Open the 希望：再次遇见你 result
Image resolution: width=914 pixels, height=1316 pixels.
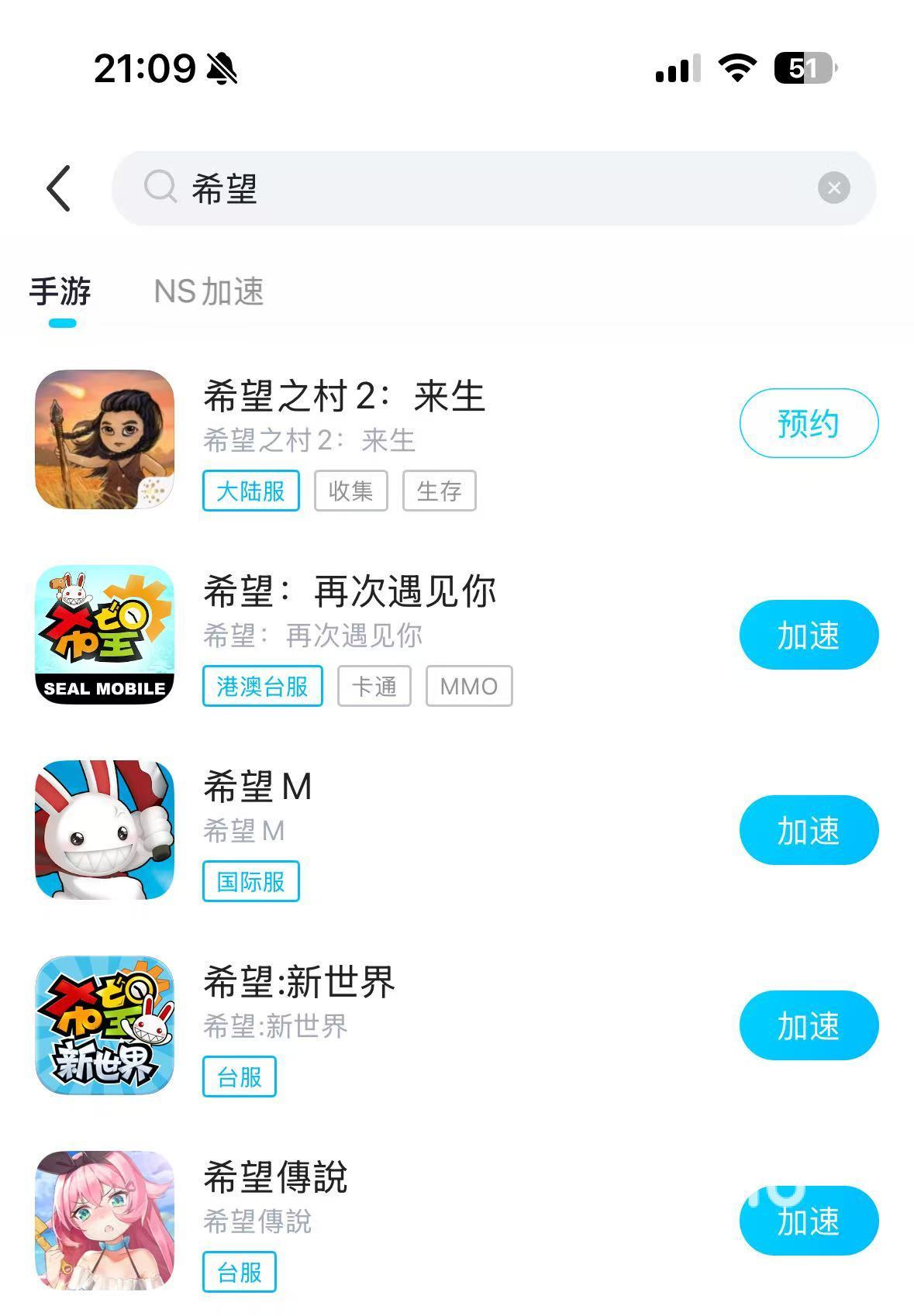[x=349, y=592]
